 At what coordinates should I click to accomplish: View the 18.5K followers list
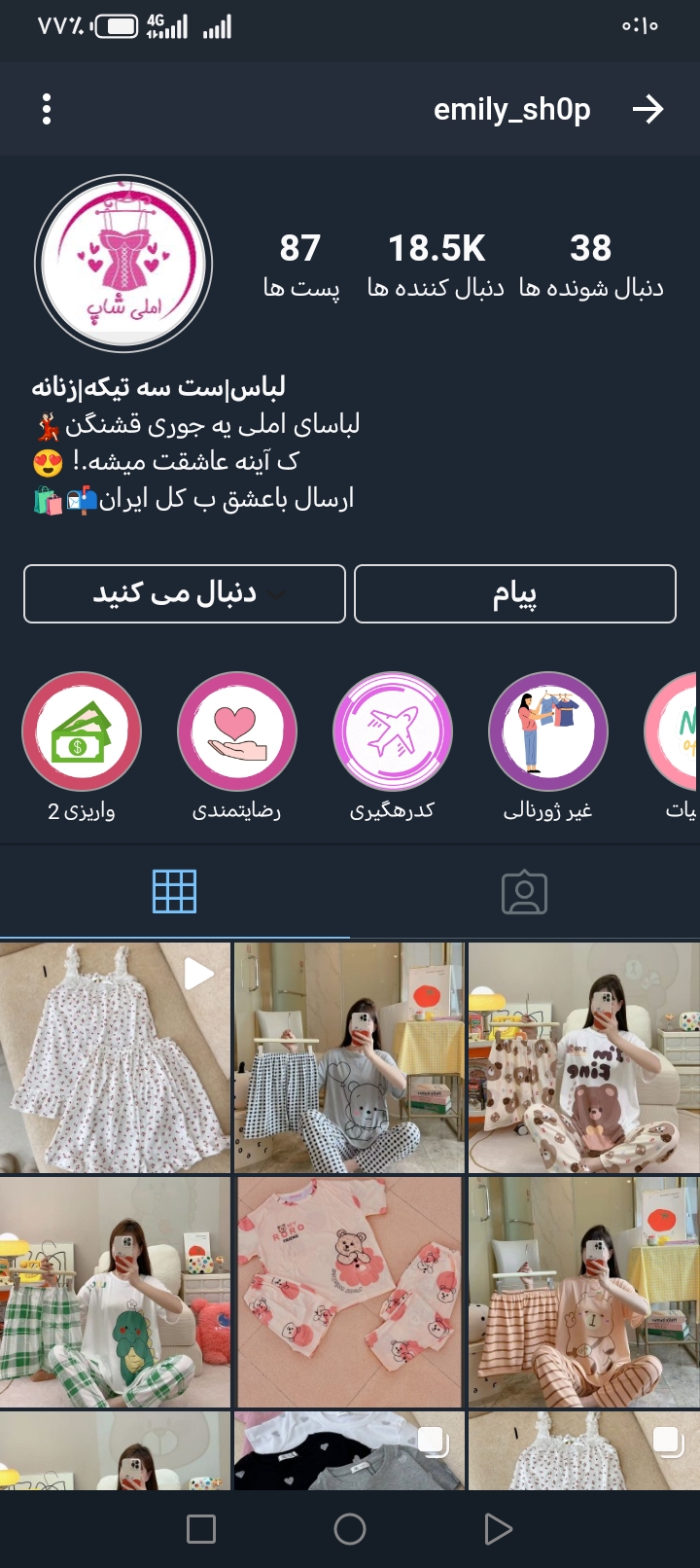(x=437, y=264)
